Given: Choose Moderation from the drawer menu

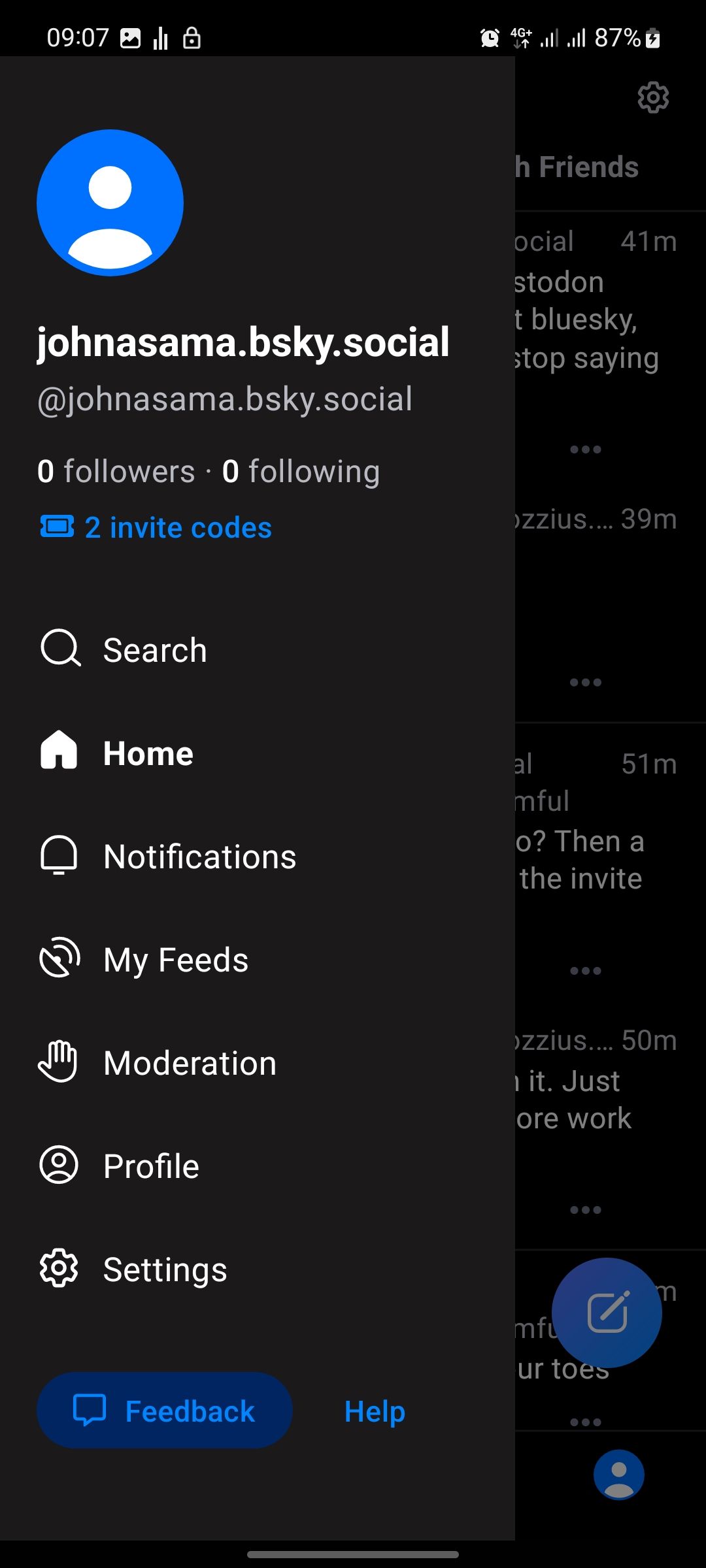Looking at the screenshot, I should 190,1062.
